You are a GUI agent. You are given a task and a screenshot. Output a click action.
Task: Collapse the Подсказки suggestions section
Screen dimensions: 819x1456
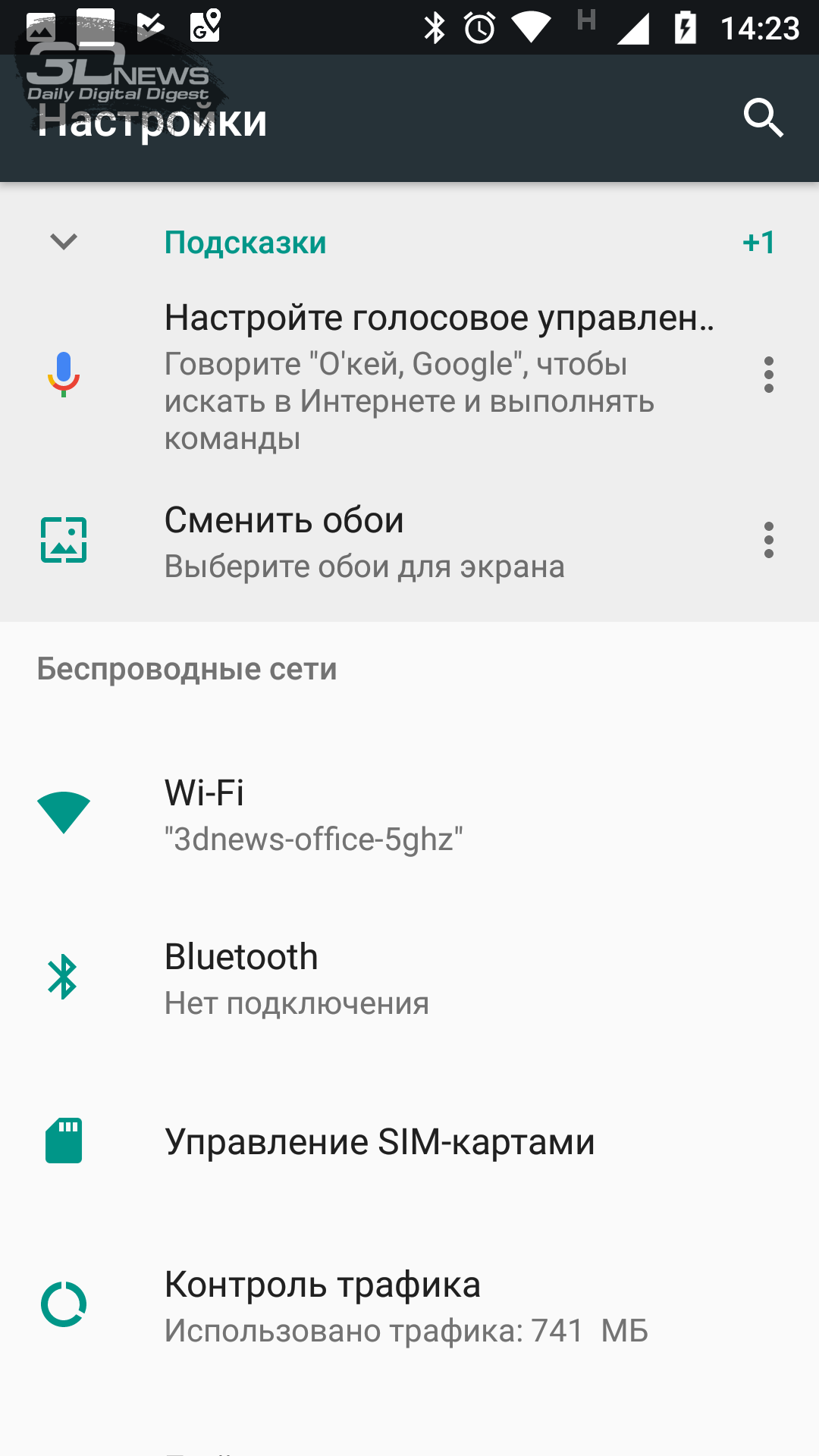64,242
